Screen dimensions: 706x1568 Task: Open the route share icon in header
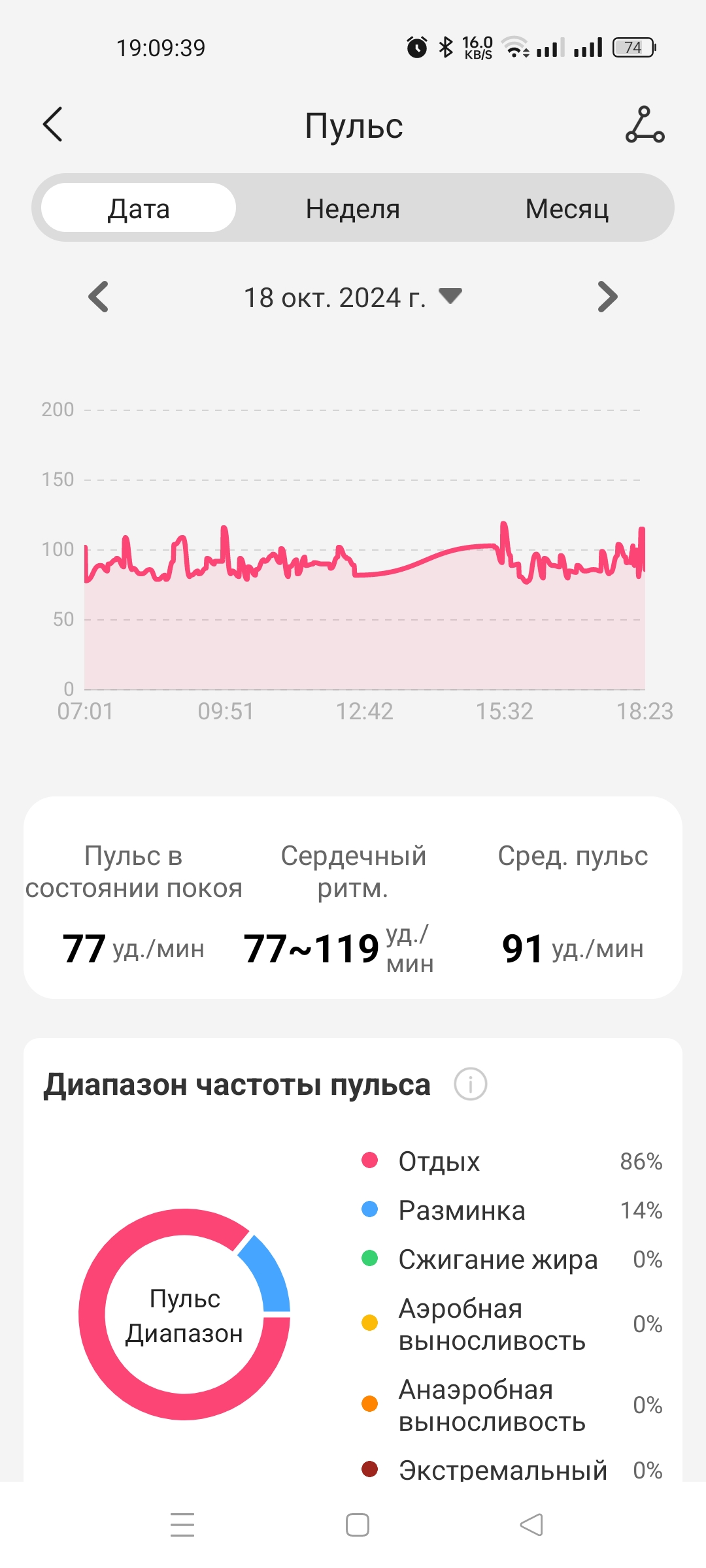pyautogui.click(x=645, y=125)
